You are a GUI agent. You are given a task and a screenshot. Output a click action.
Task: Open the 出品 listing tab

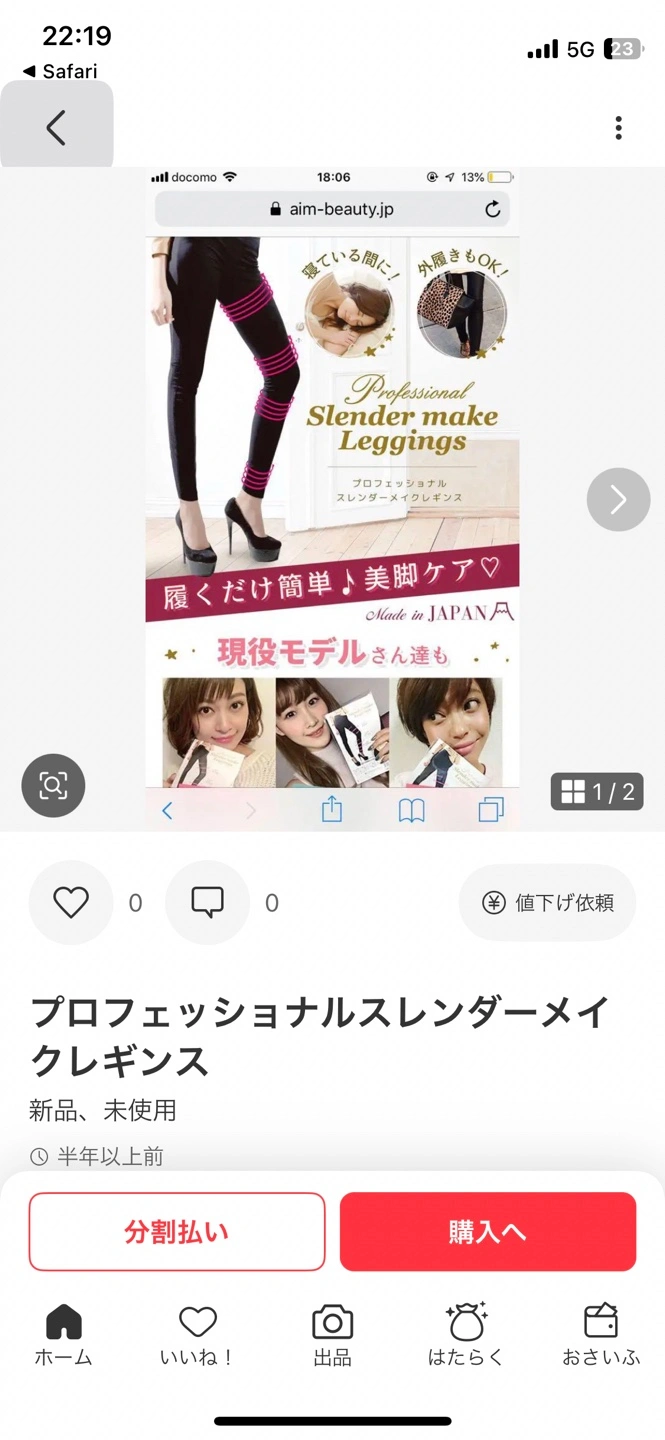[332, 1335]
